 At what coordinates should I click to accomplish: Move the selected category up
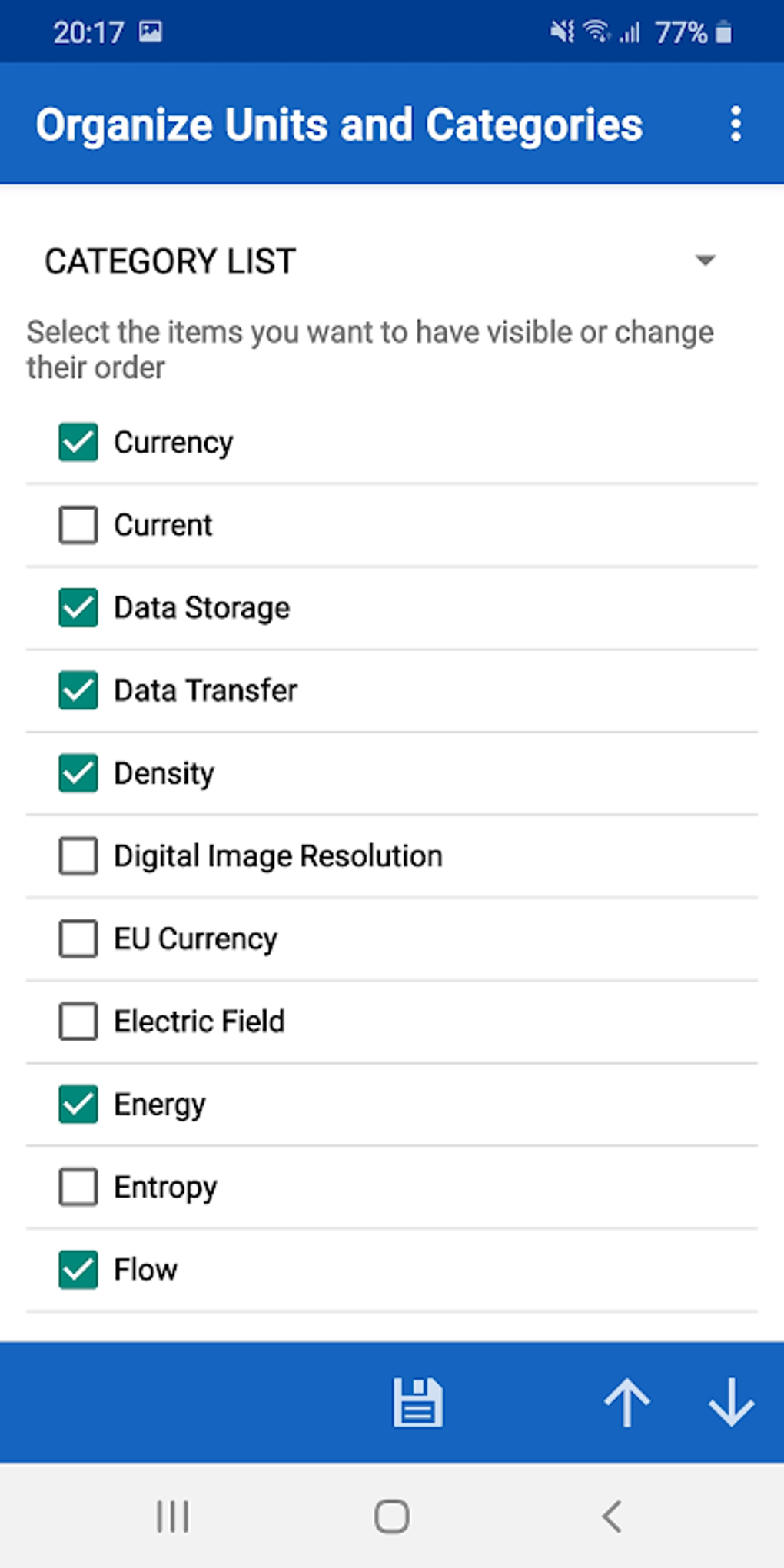pos(626,1402)
